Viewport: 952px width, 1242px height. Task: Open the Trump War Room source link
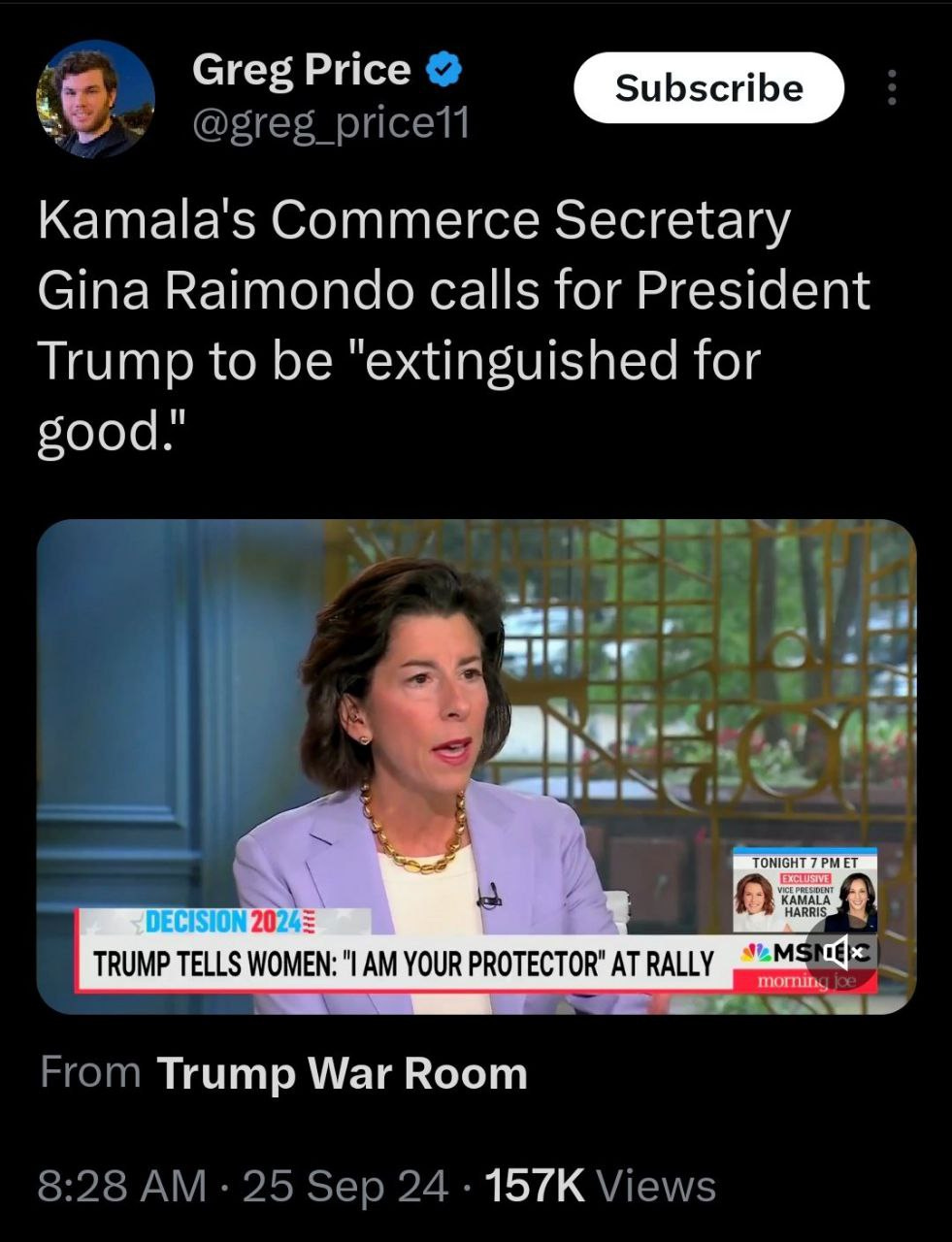(342, 1073)
